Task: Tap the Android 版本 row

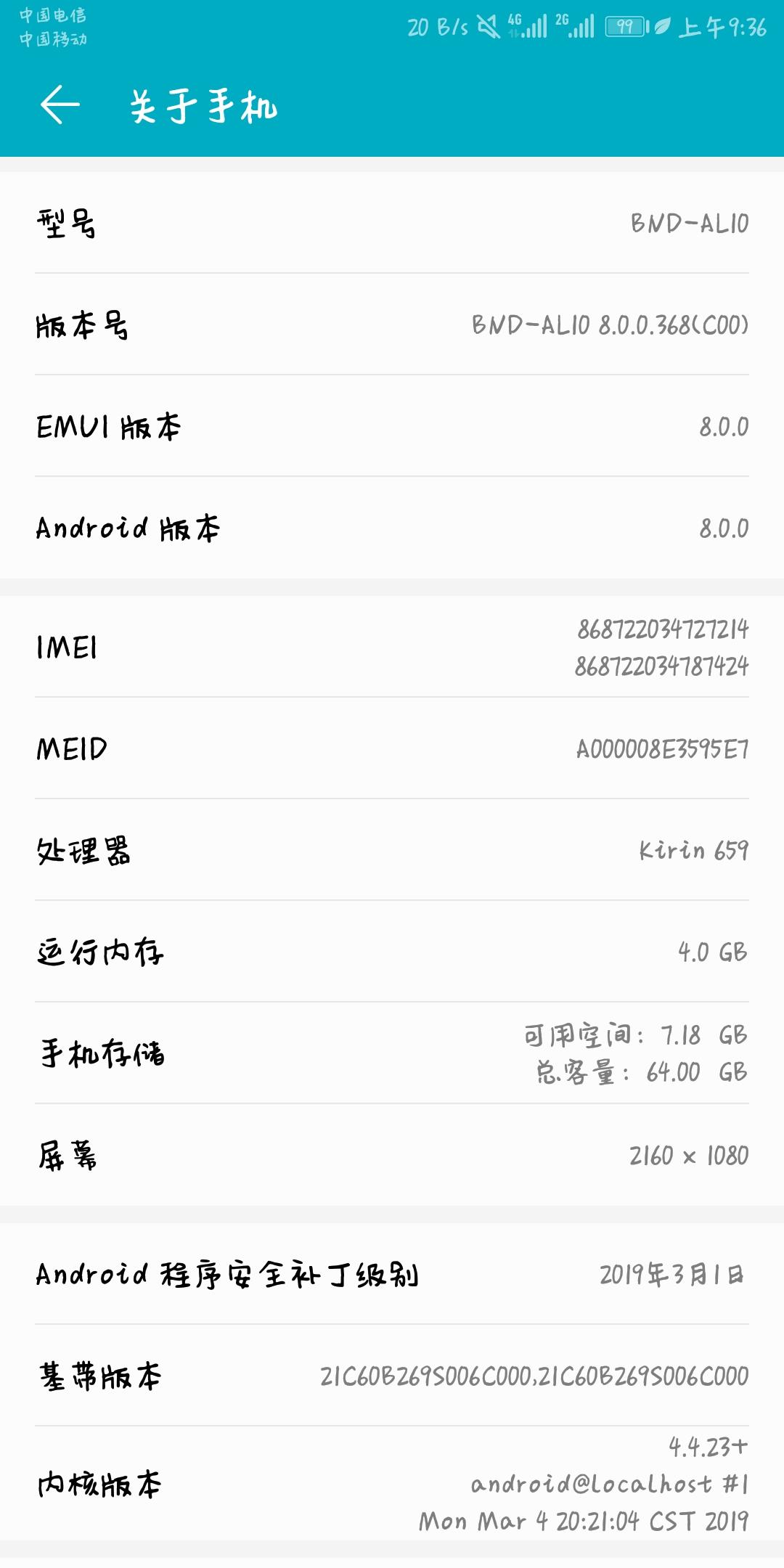Action: [x=392, y=528]
